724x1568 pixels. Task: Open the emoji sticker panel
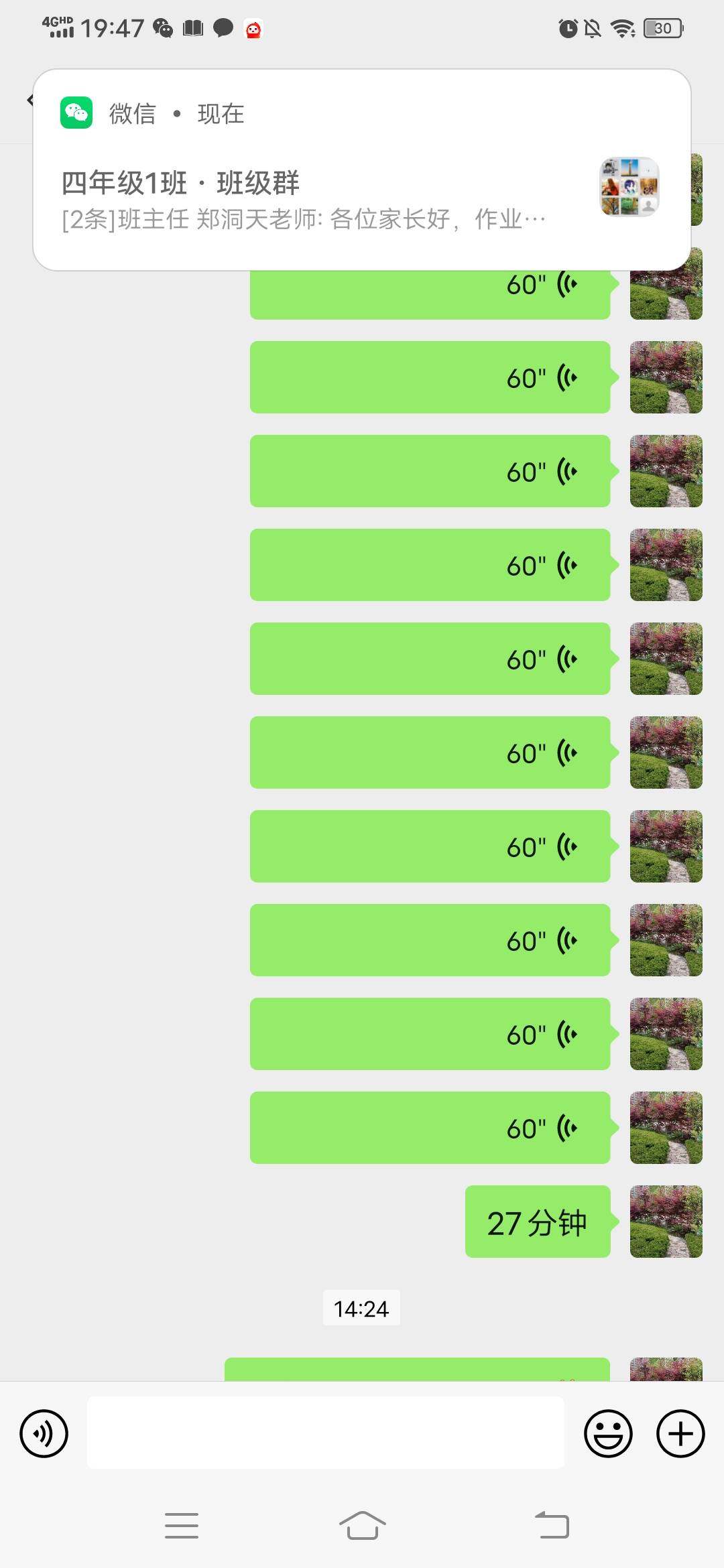pos(608,1433)
